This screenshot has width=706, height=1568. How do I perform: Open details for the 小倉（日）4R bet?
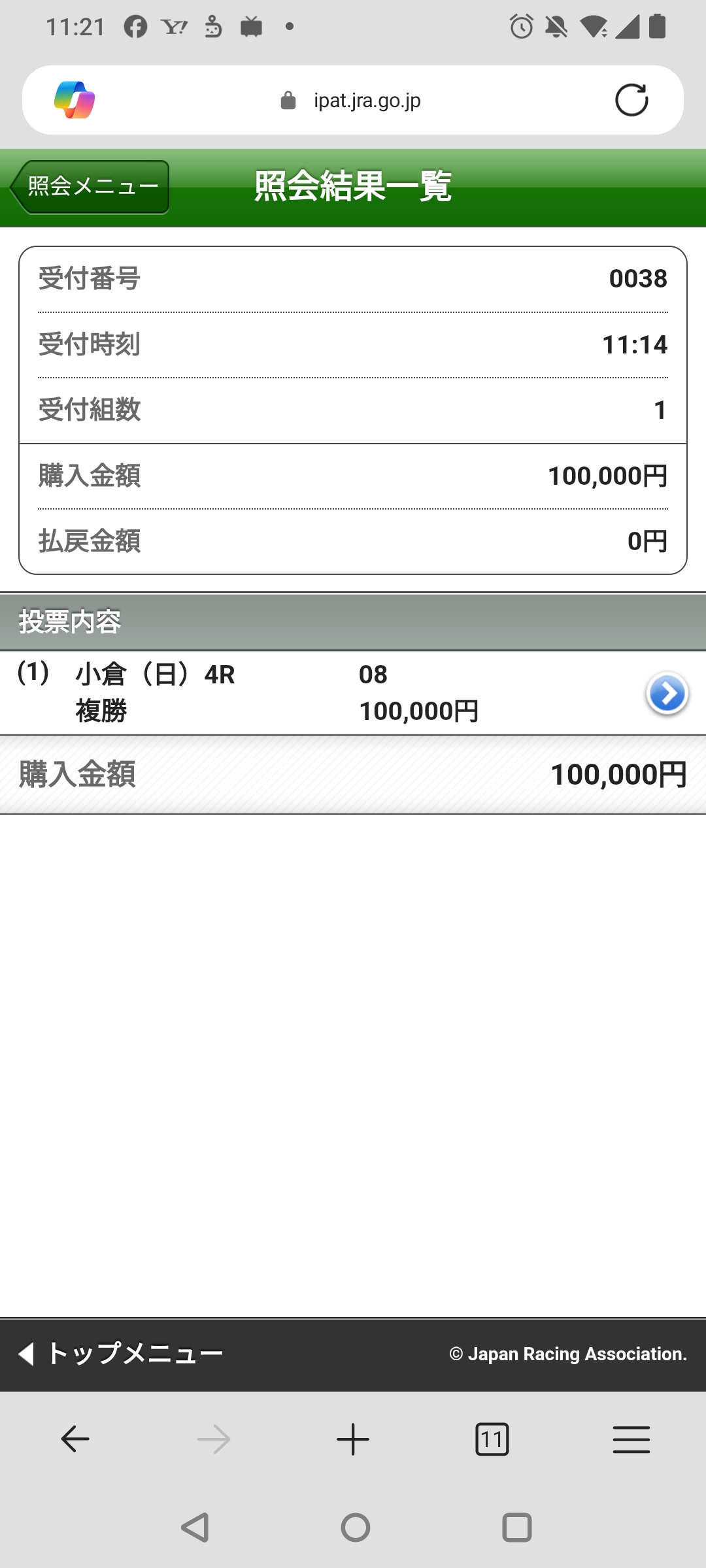(x=667, y=693)
